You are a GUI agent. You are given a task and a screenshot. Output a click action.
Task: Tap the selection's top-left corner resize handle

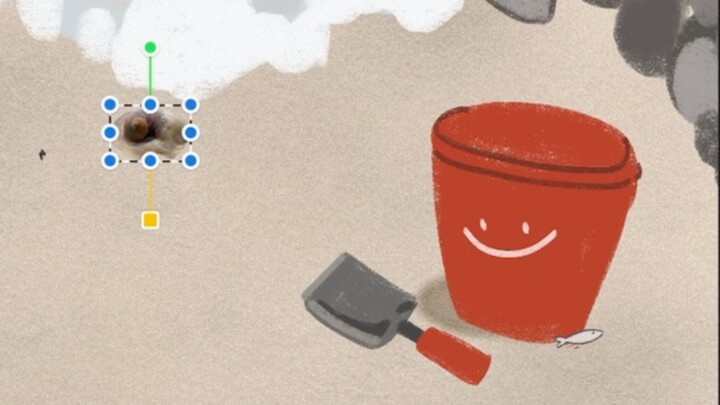[110, 104]
